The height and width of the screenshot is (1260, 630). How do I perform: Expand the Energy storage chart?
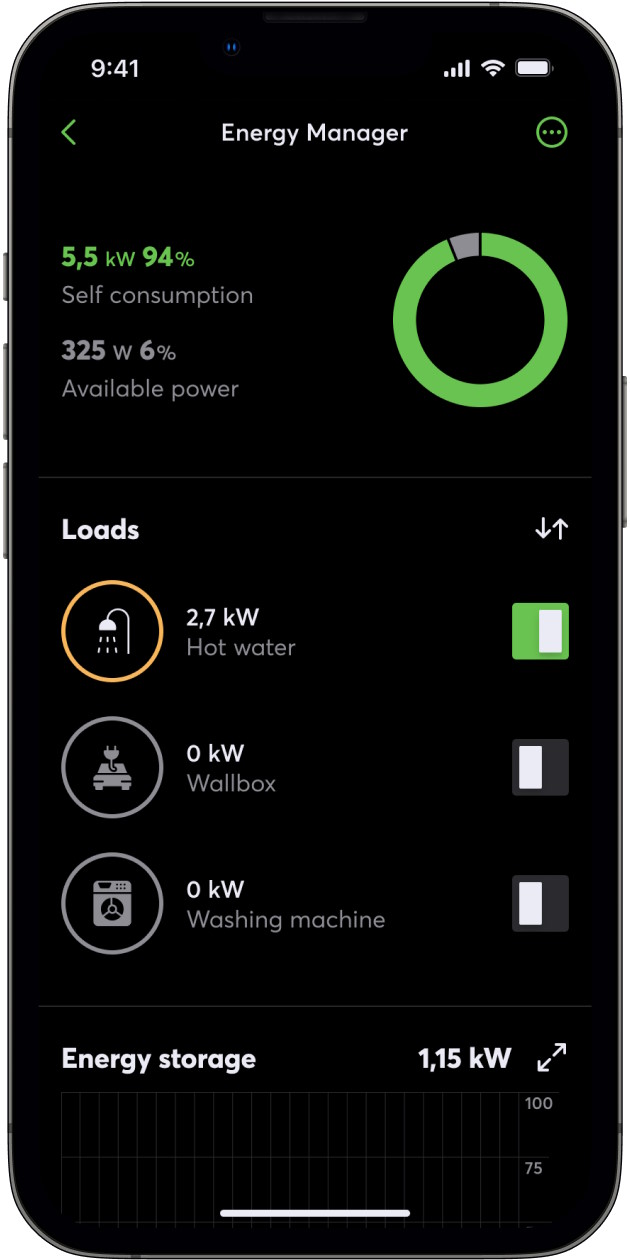click(x=551, y=1058)
